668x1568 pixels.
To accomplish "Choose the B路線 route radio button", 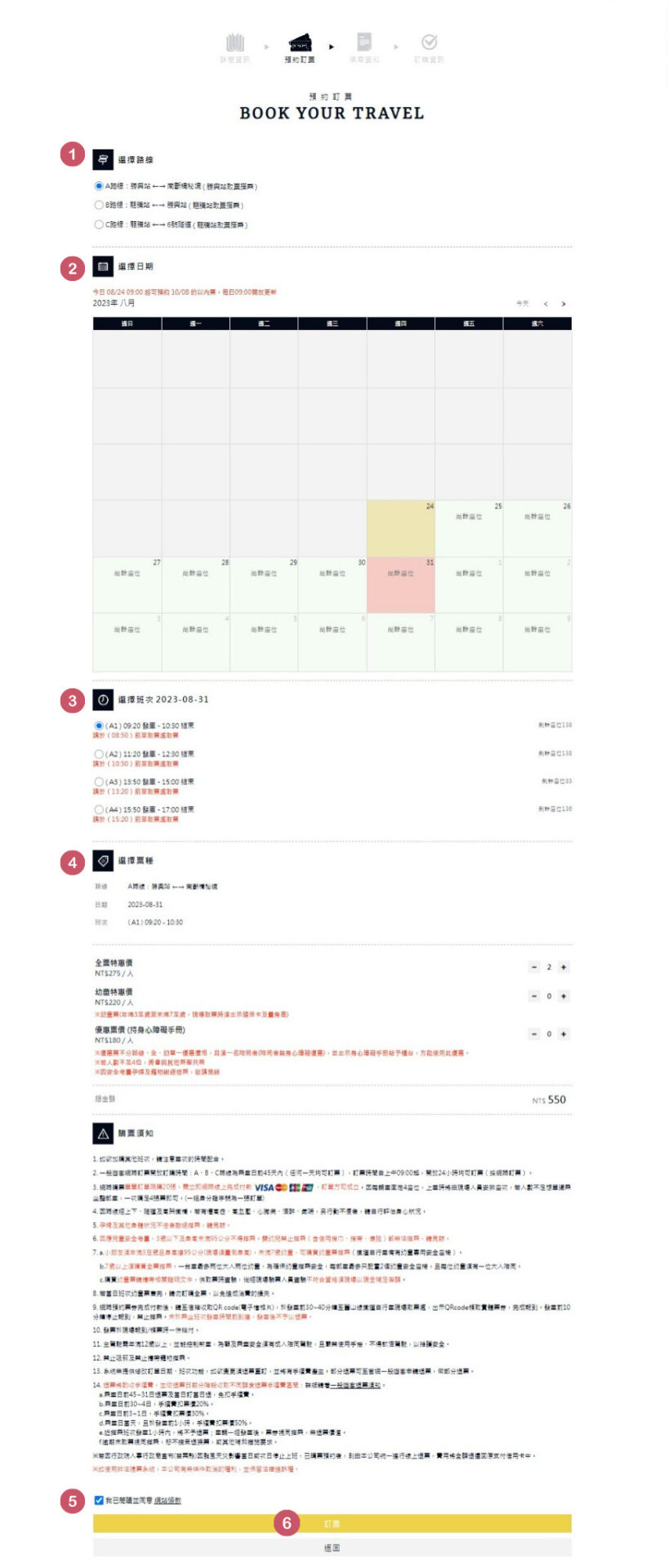I will coord(99,206).
